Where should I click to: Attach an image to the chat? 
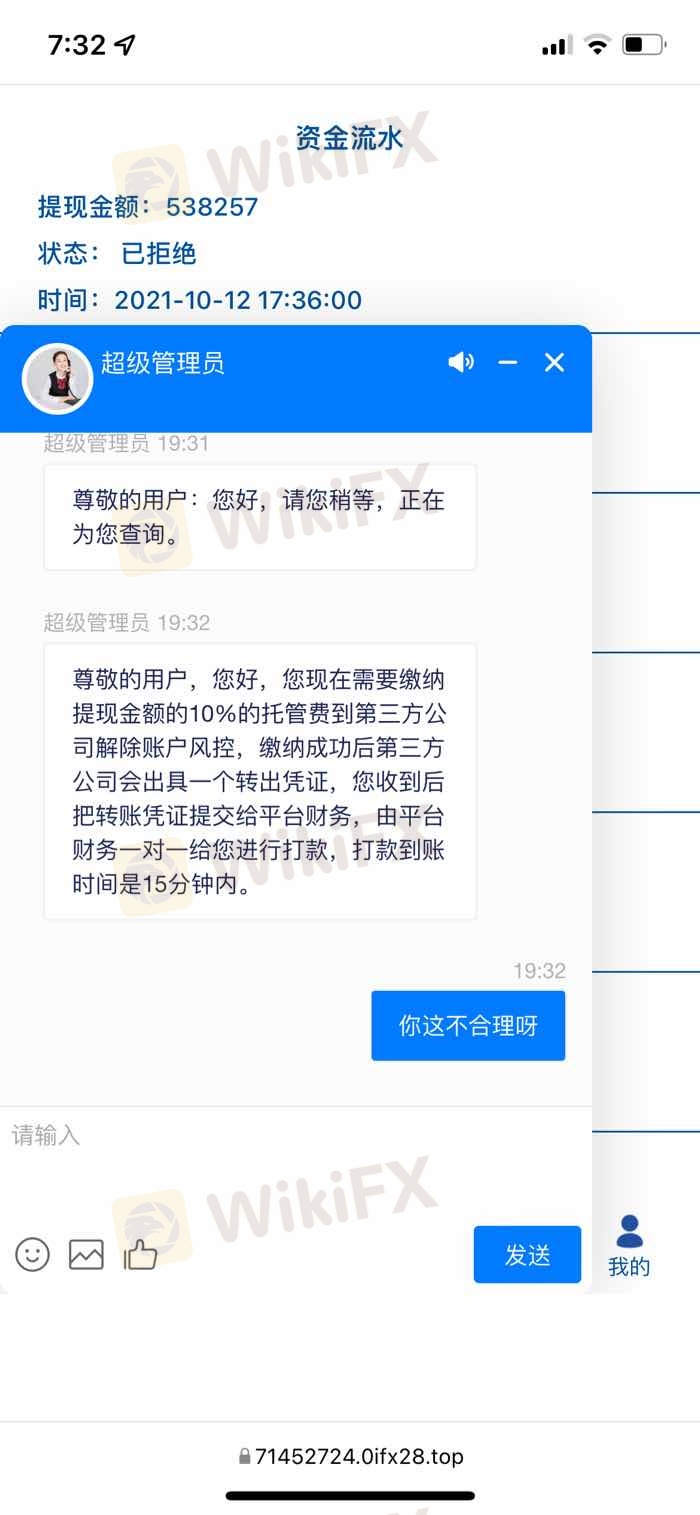[86, 1254]
